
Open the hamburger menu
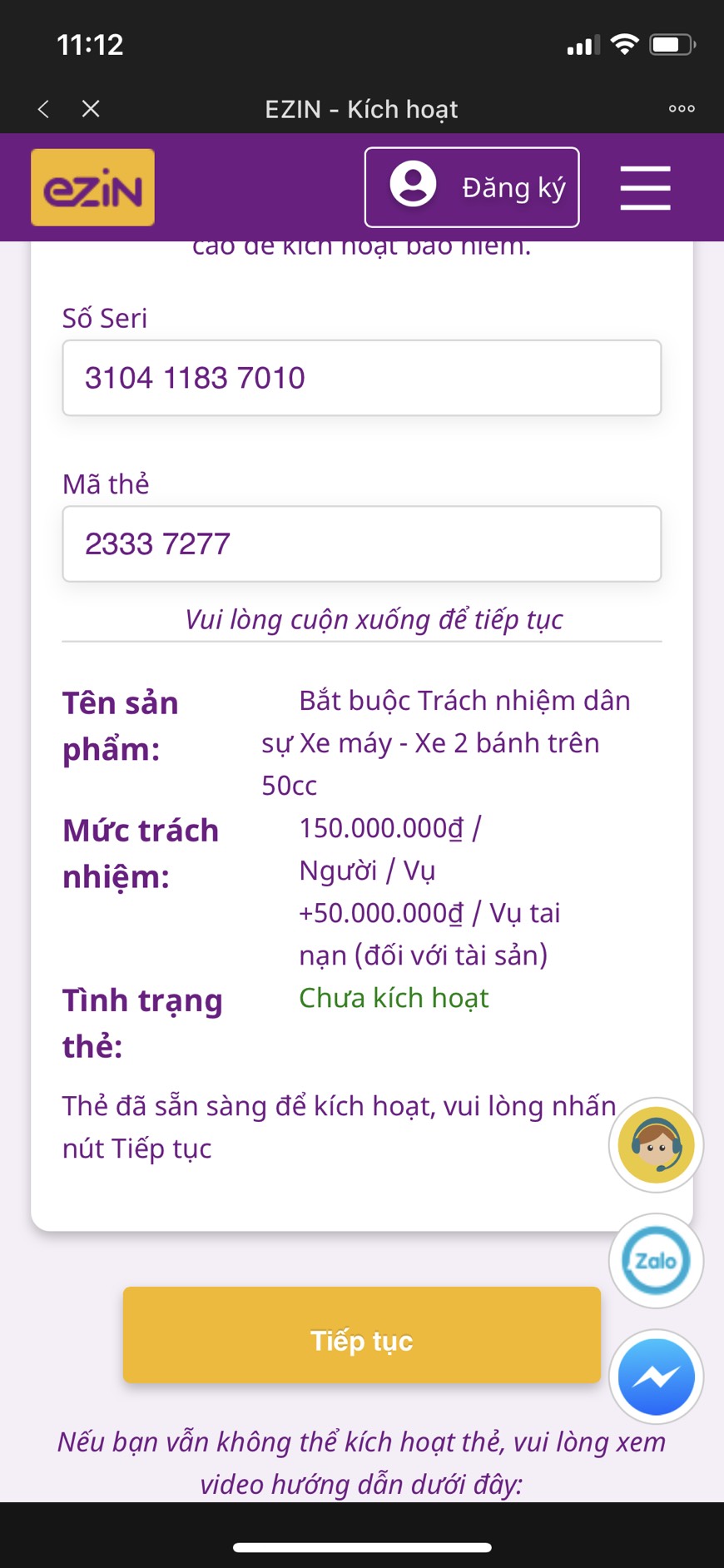[645, 187]
